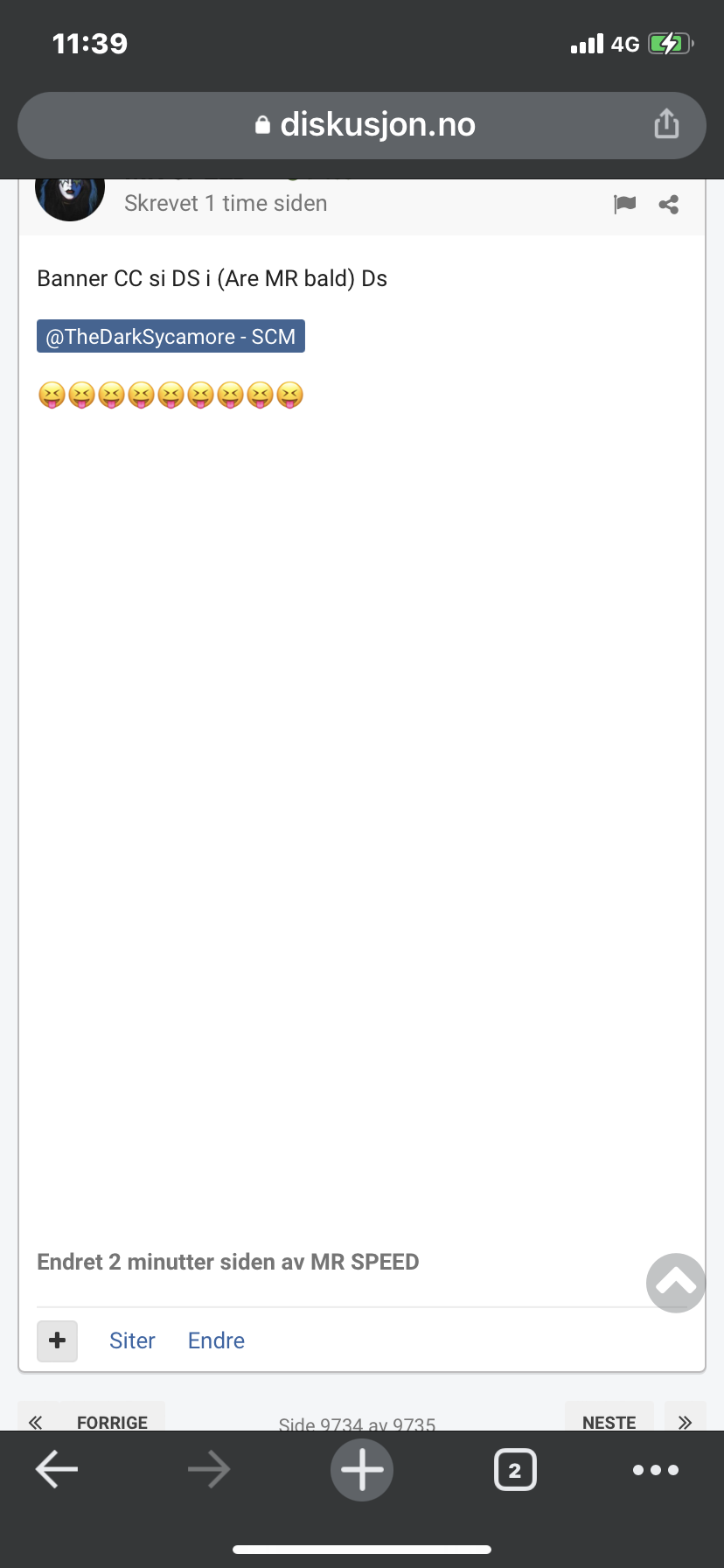724x1568 pixels.
Task: Share this forum post
Action: pos(669,205)
